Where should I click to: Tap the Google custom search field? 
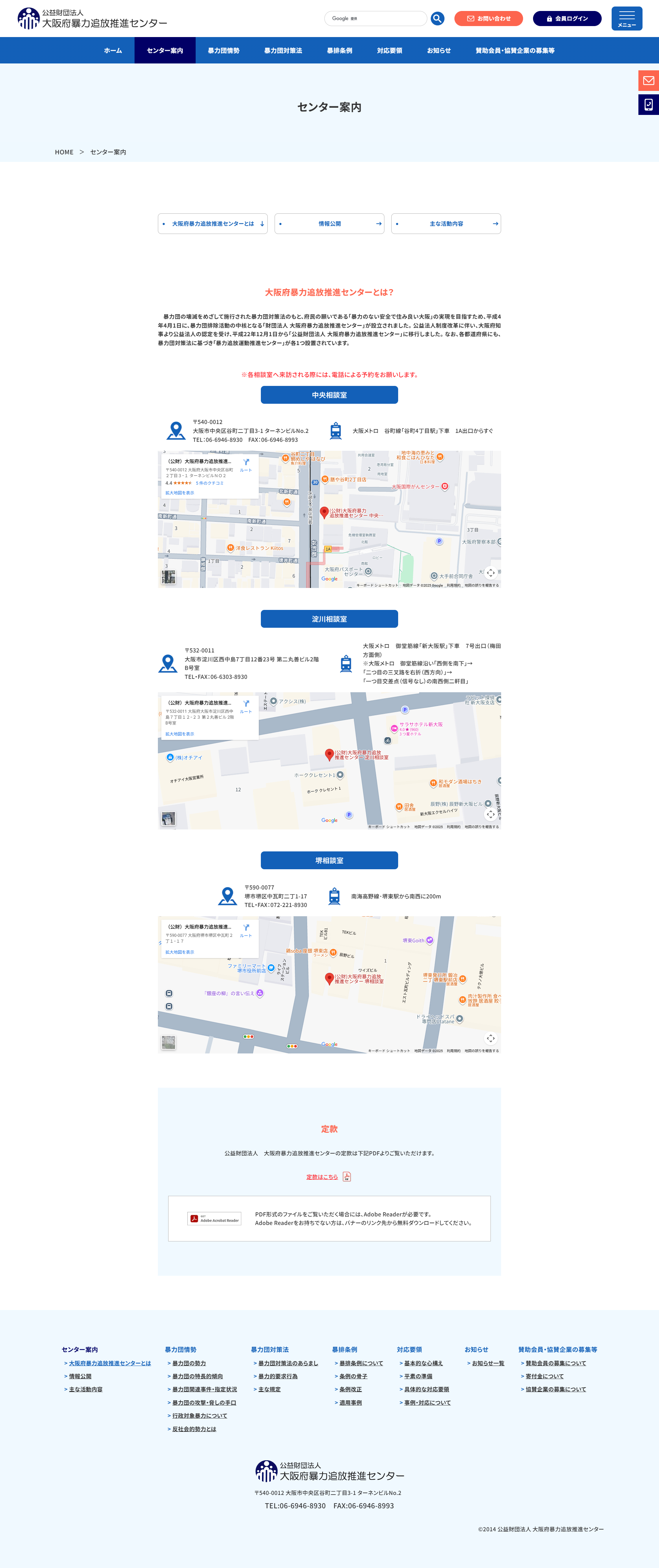pos(375,18)
